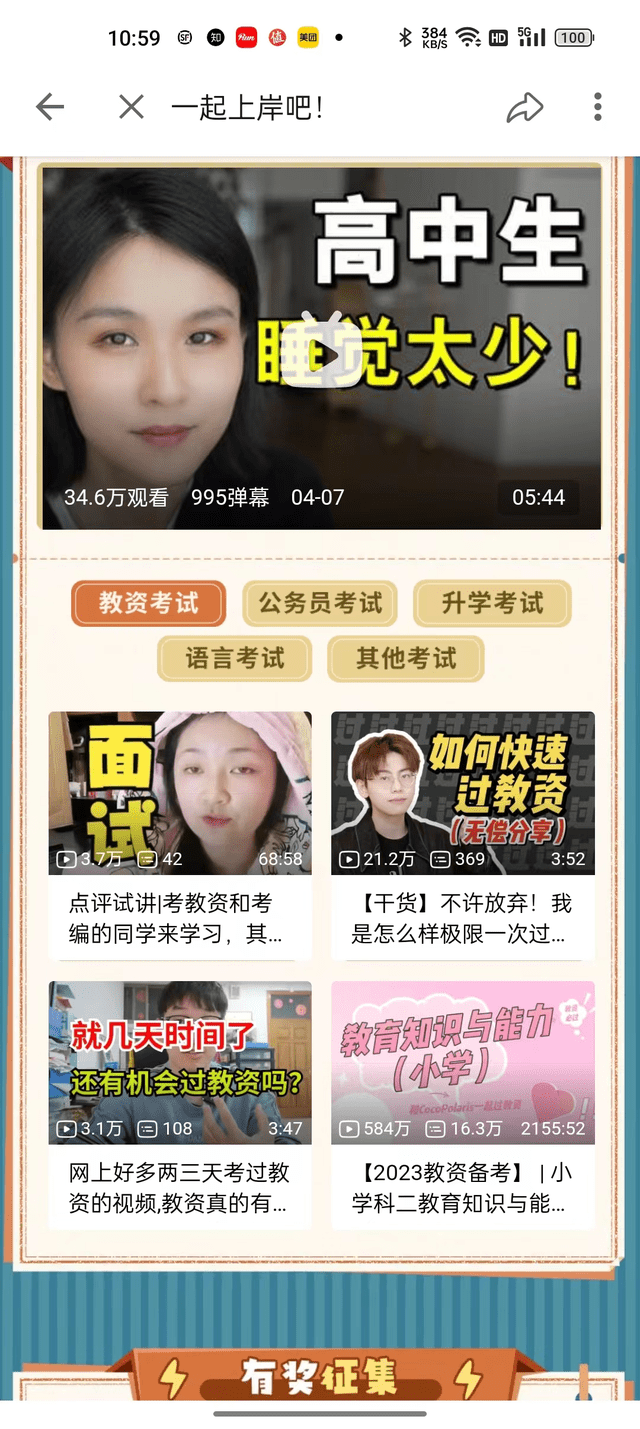
Task: Play the 高中生睡觉太少 video
Action: (x=320, y=347)
